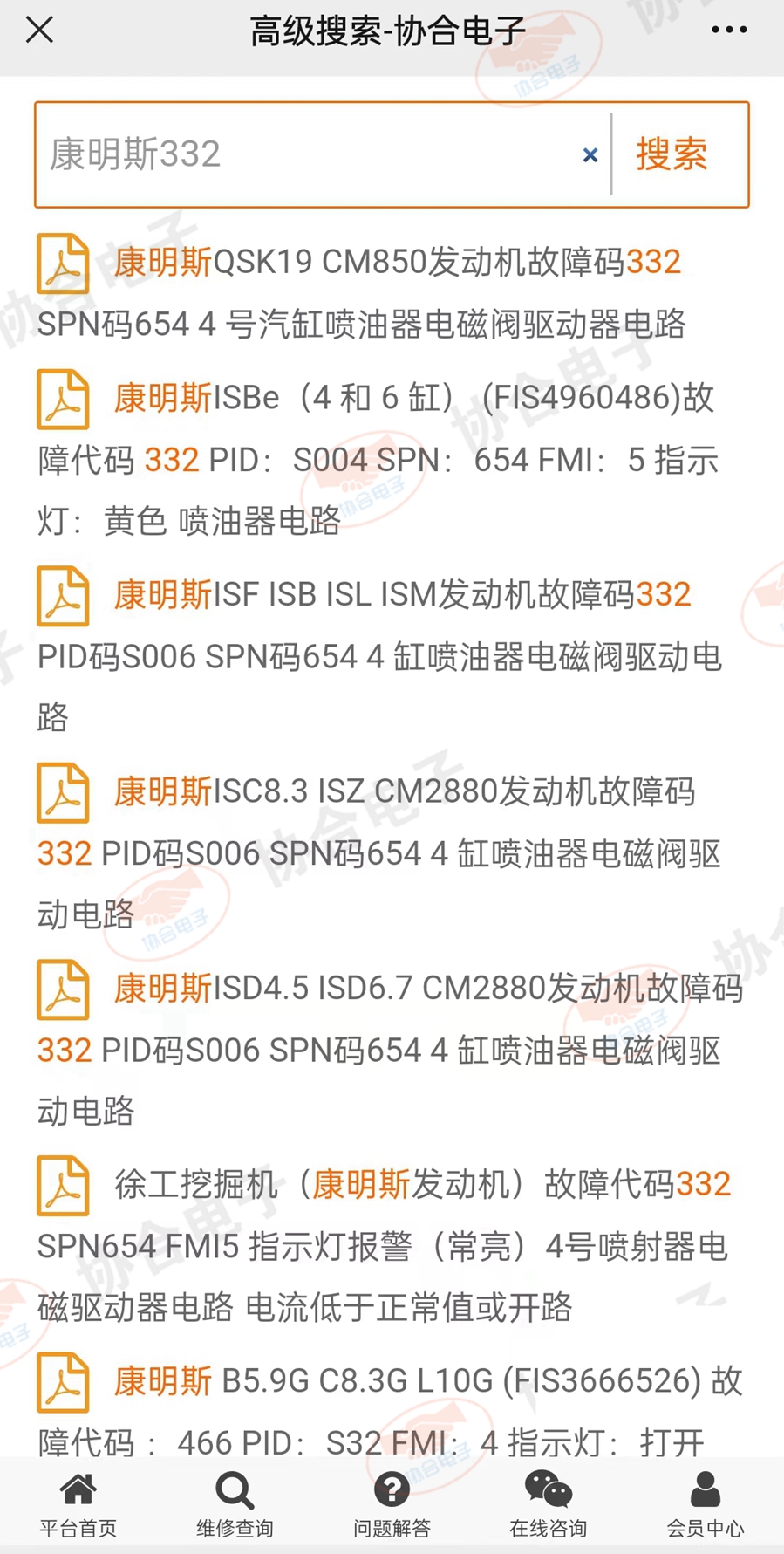
Task: Clear the search text with the blue ×
Action: 590,154
